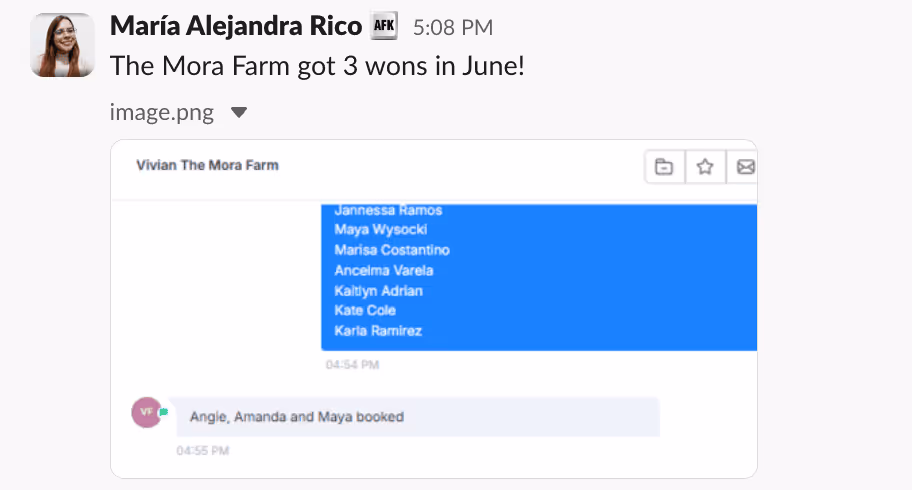This screenshot has height=490, width=912.
Task: Collapse the image.png attachment preview
Action: pos(238,112)
